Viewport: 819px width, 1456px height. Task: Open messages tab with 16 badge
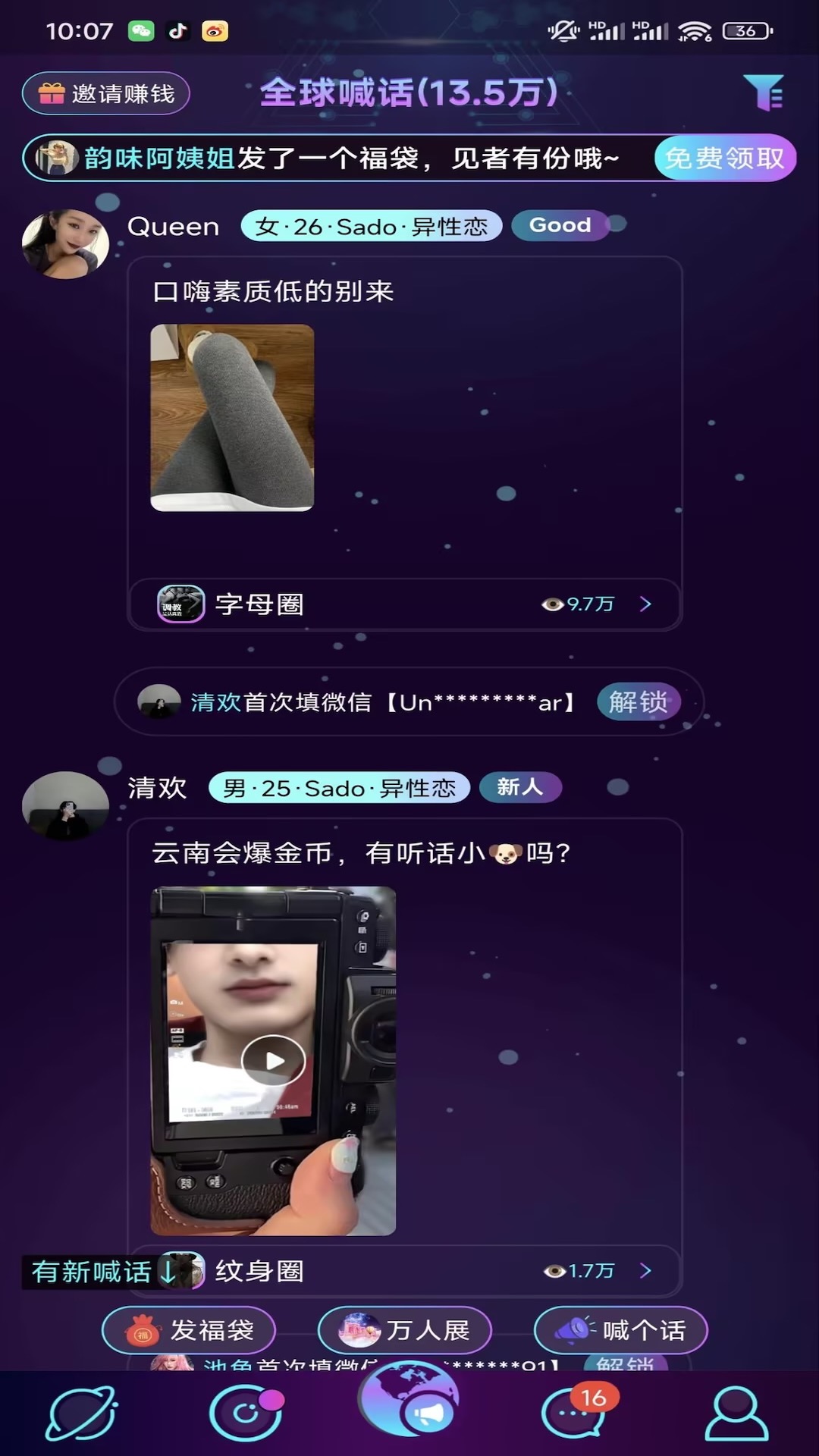click(574, 1413)
